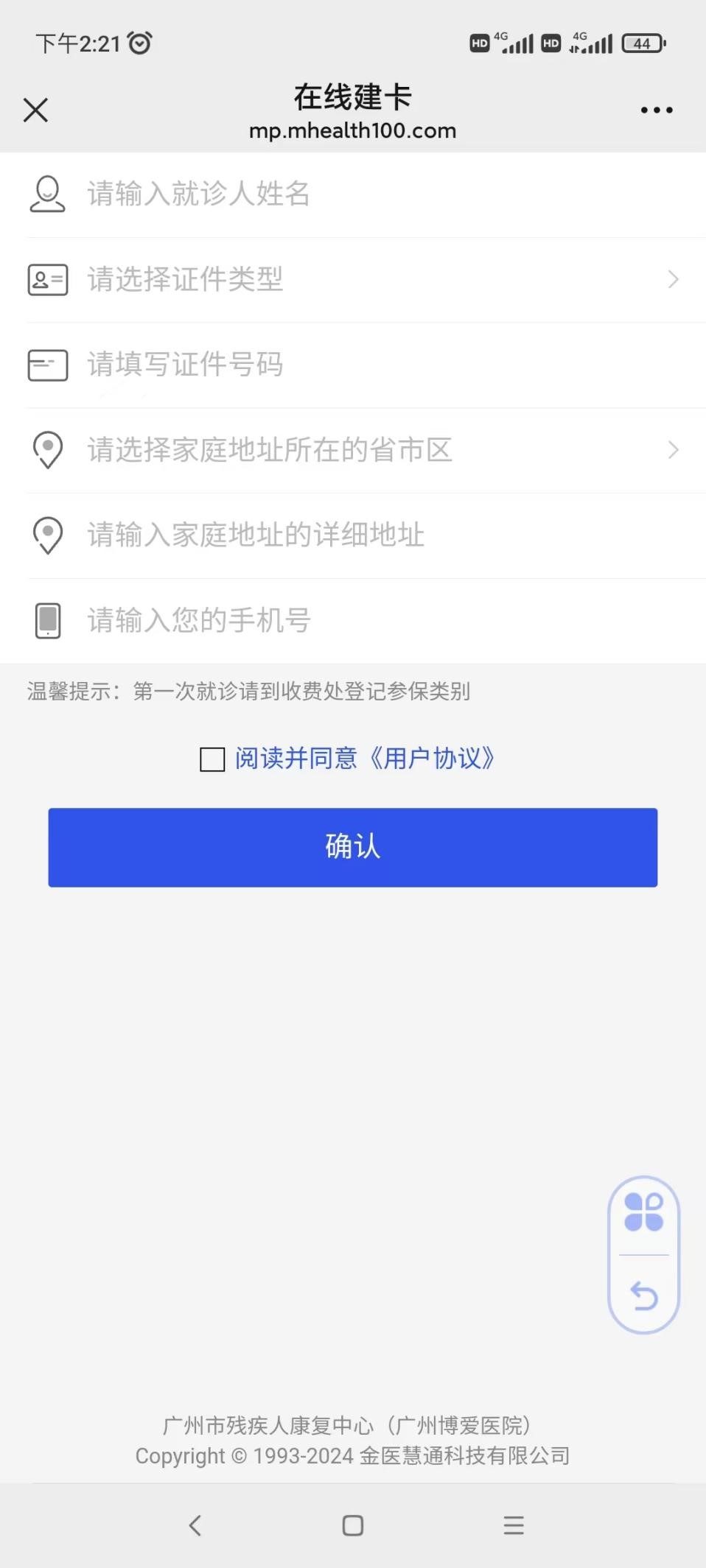Tap the patient name input field

[353, 194]
